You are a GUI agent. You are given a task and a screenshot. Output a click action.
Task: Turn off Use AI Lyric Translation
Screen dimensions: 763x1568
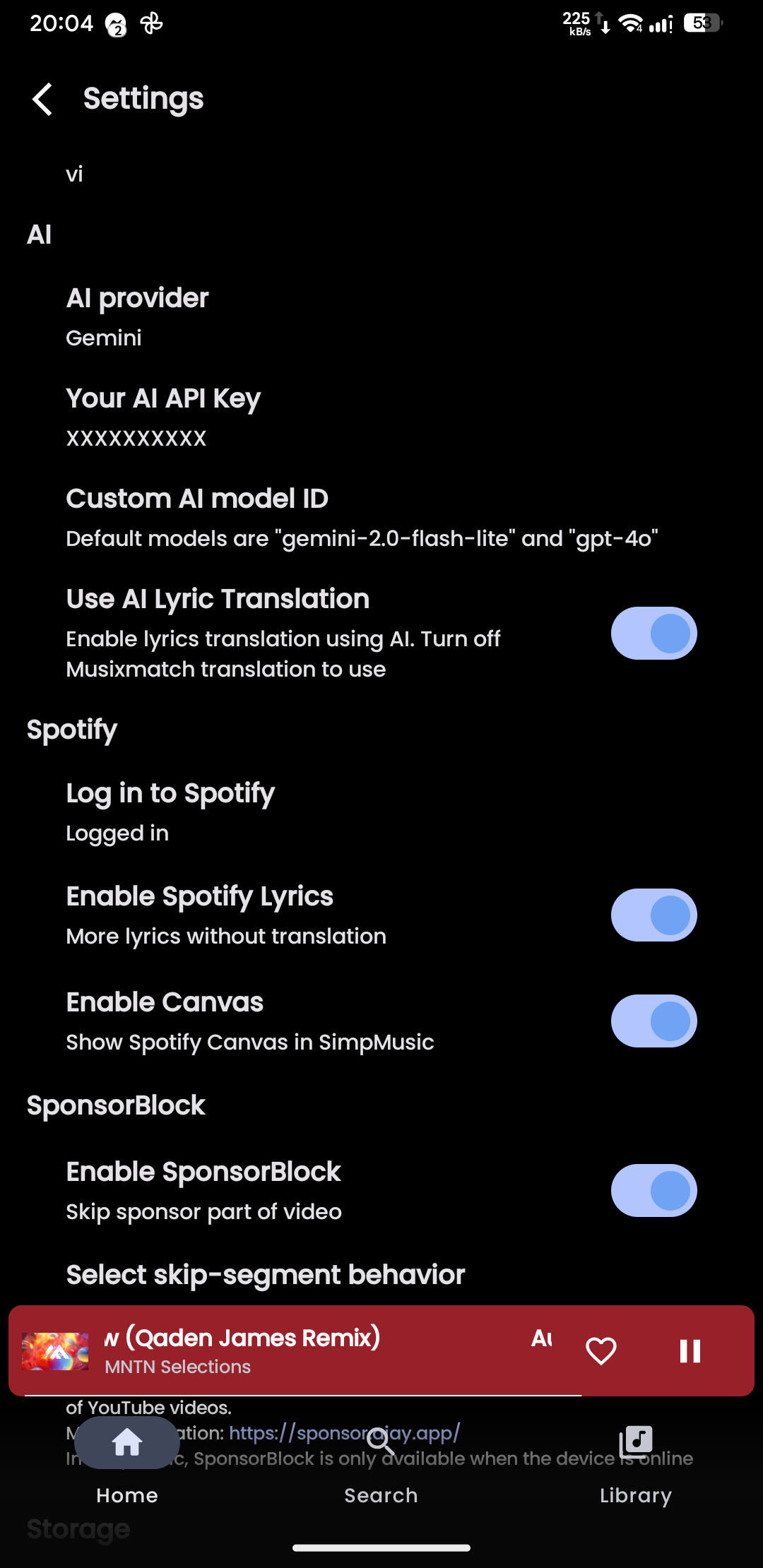coord(653,634)
